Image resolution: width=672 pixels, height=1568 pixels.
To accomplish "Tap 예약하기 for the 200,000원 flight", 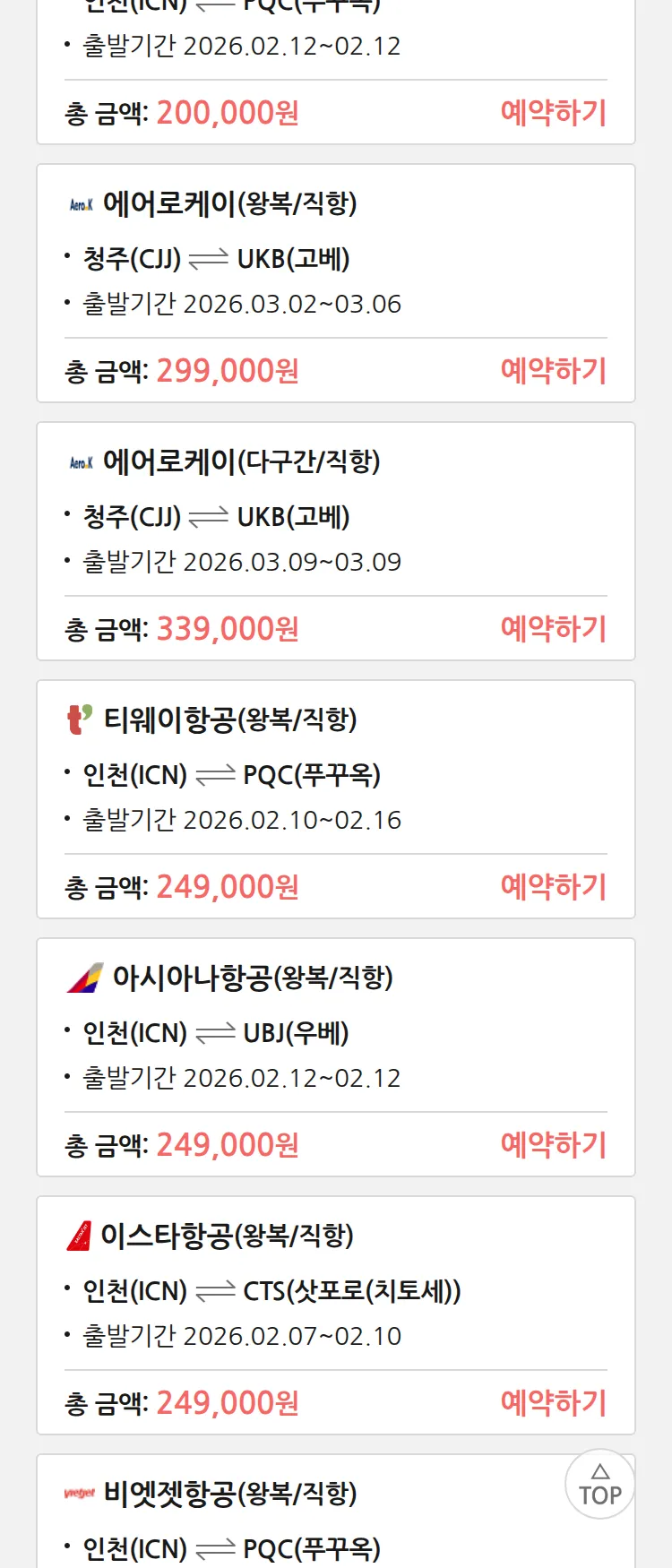I will pos(553,113).
